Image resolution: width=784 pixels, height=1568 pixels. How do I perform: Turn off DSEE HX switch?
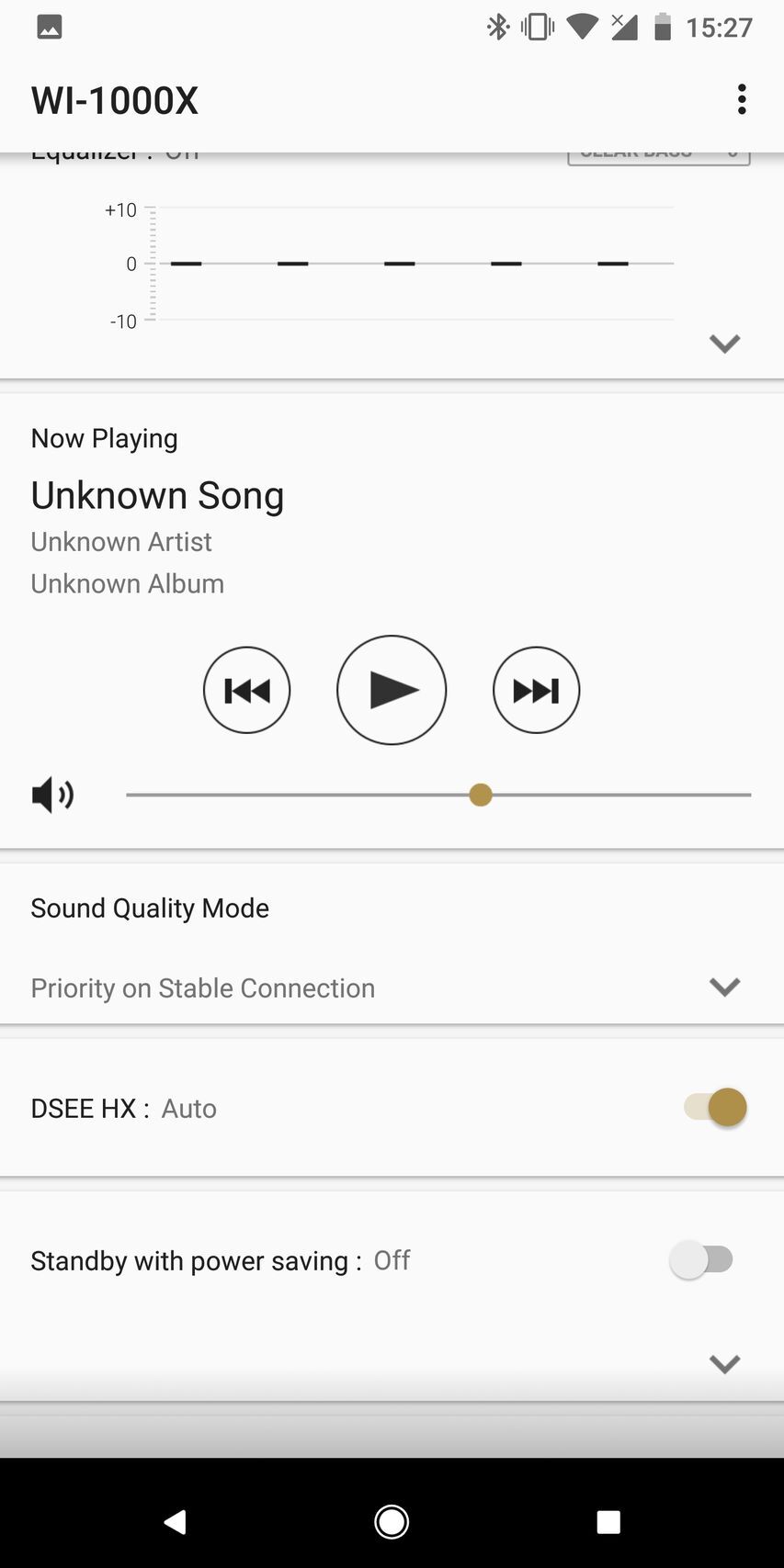click(x=716, y=1107)
